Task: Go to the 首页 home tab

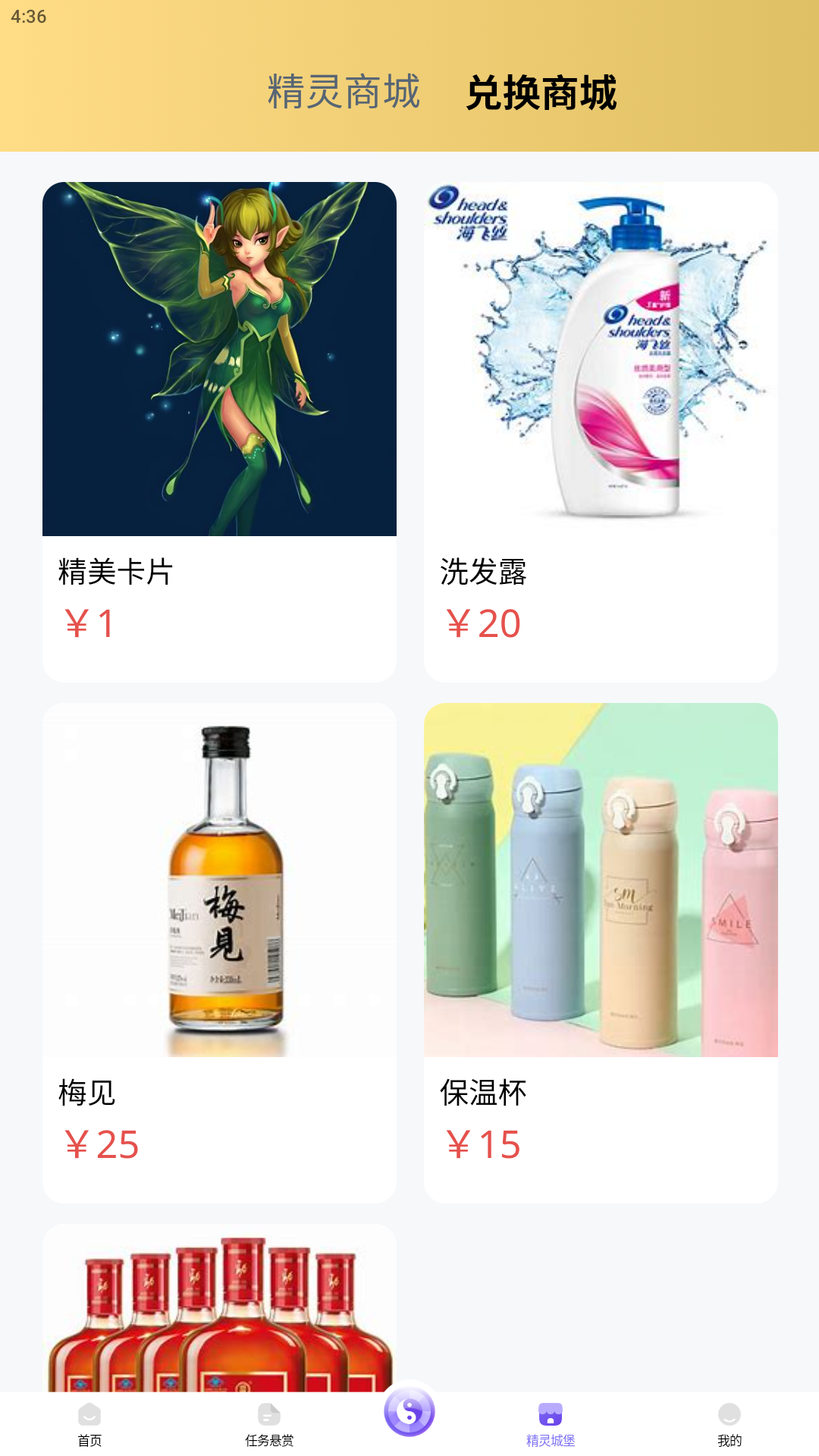Action: point(89,1423)
